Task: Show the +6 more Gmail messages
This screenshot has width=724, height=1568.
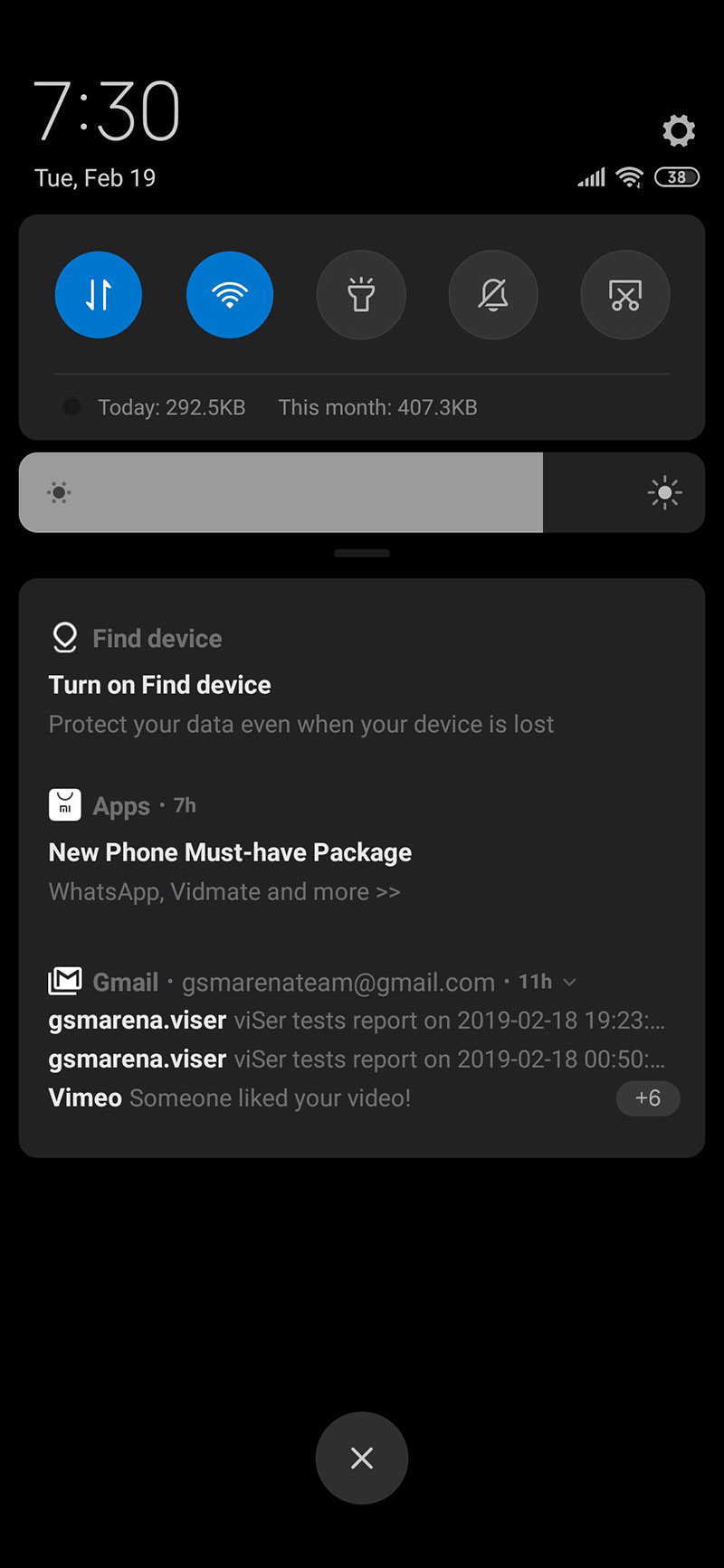Action: click(647, 1098)
